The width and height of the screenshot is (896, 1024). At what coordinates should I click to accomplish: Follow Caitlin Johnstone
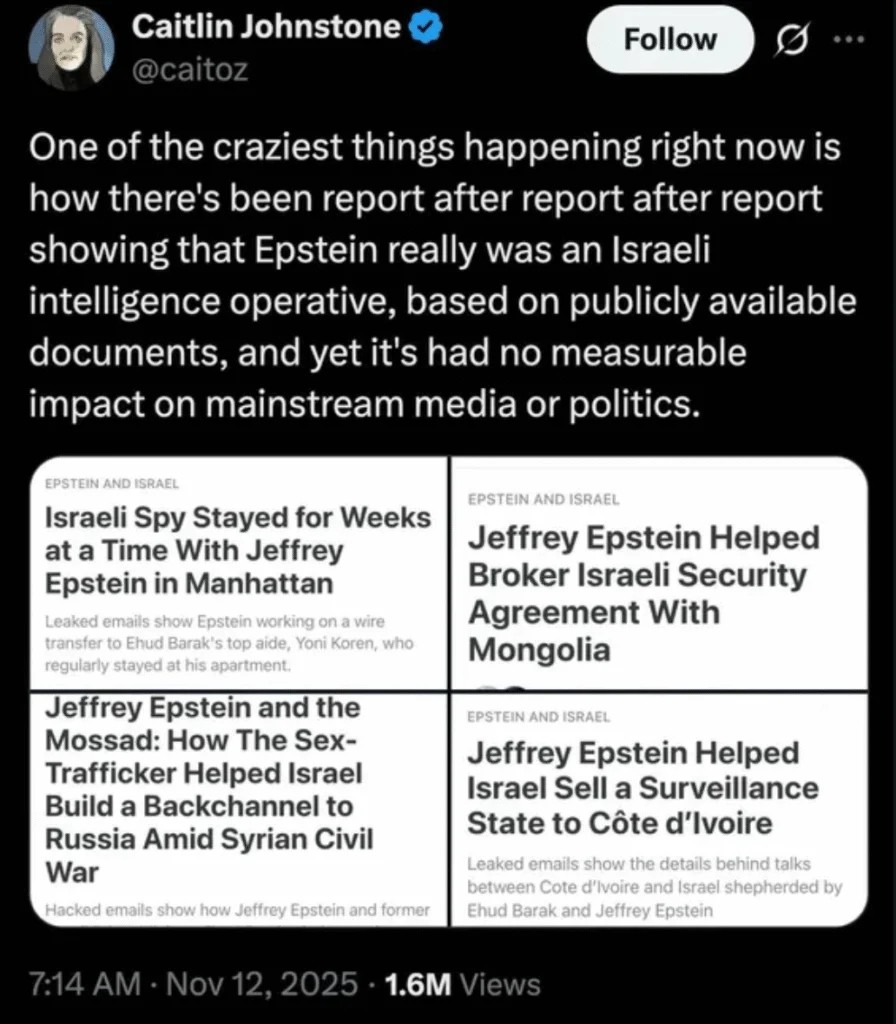coord(669,40)
